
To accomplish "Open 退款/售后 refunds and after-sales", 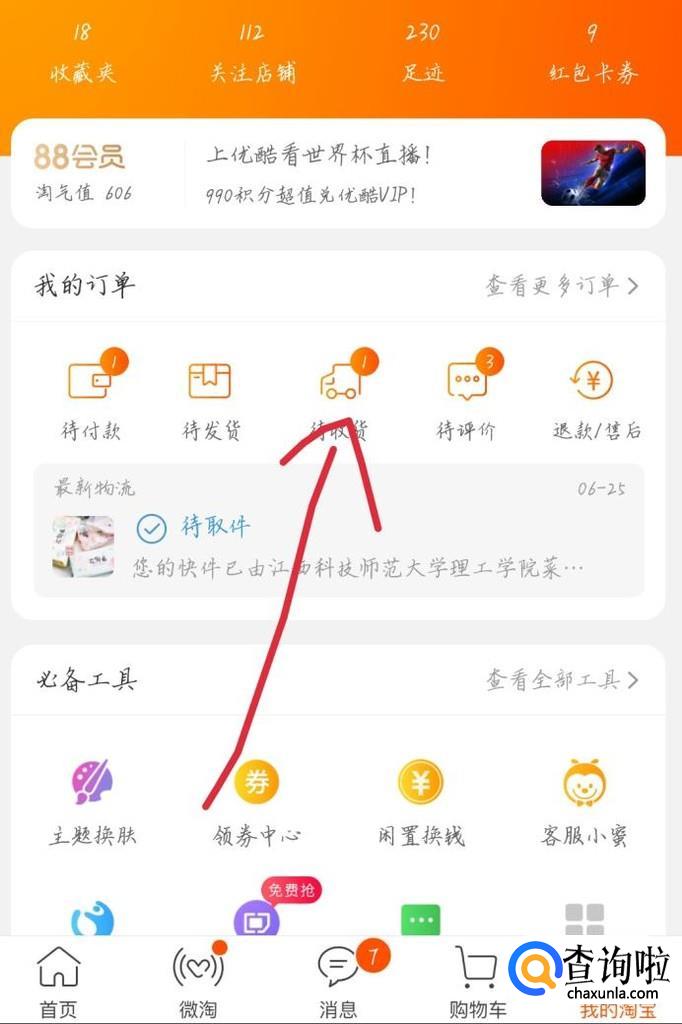I will (x=597, y=399).
